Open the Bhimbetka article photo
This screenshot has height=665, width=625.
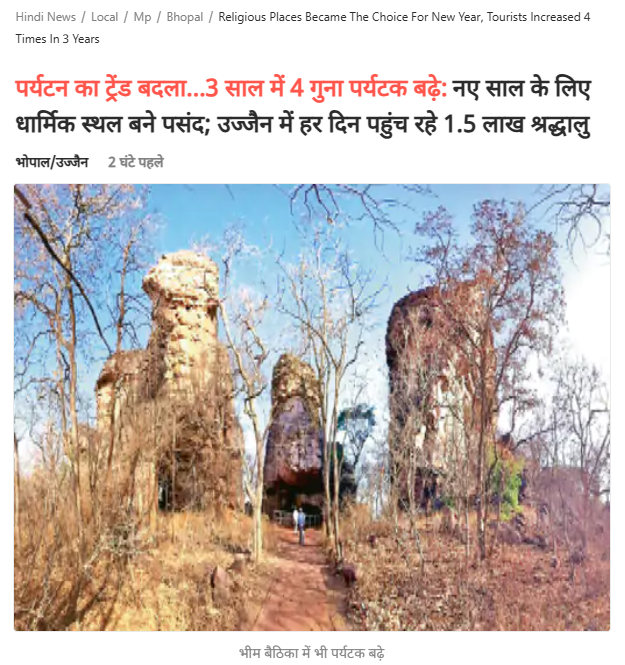[312, 407]
